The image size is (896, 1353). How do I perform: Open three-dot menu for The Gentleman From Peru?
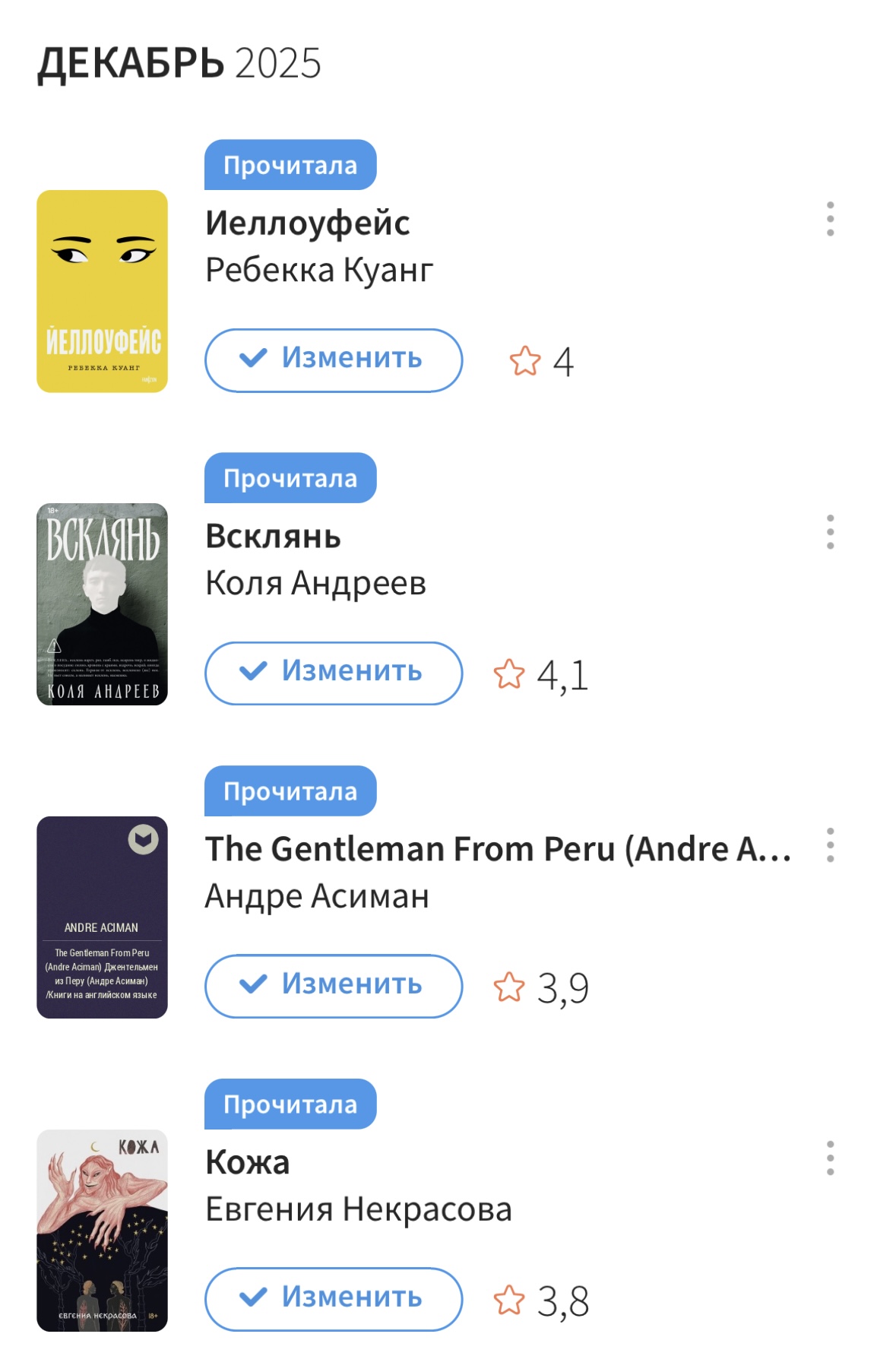(x=830, y=845)
